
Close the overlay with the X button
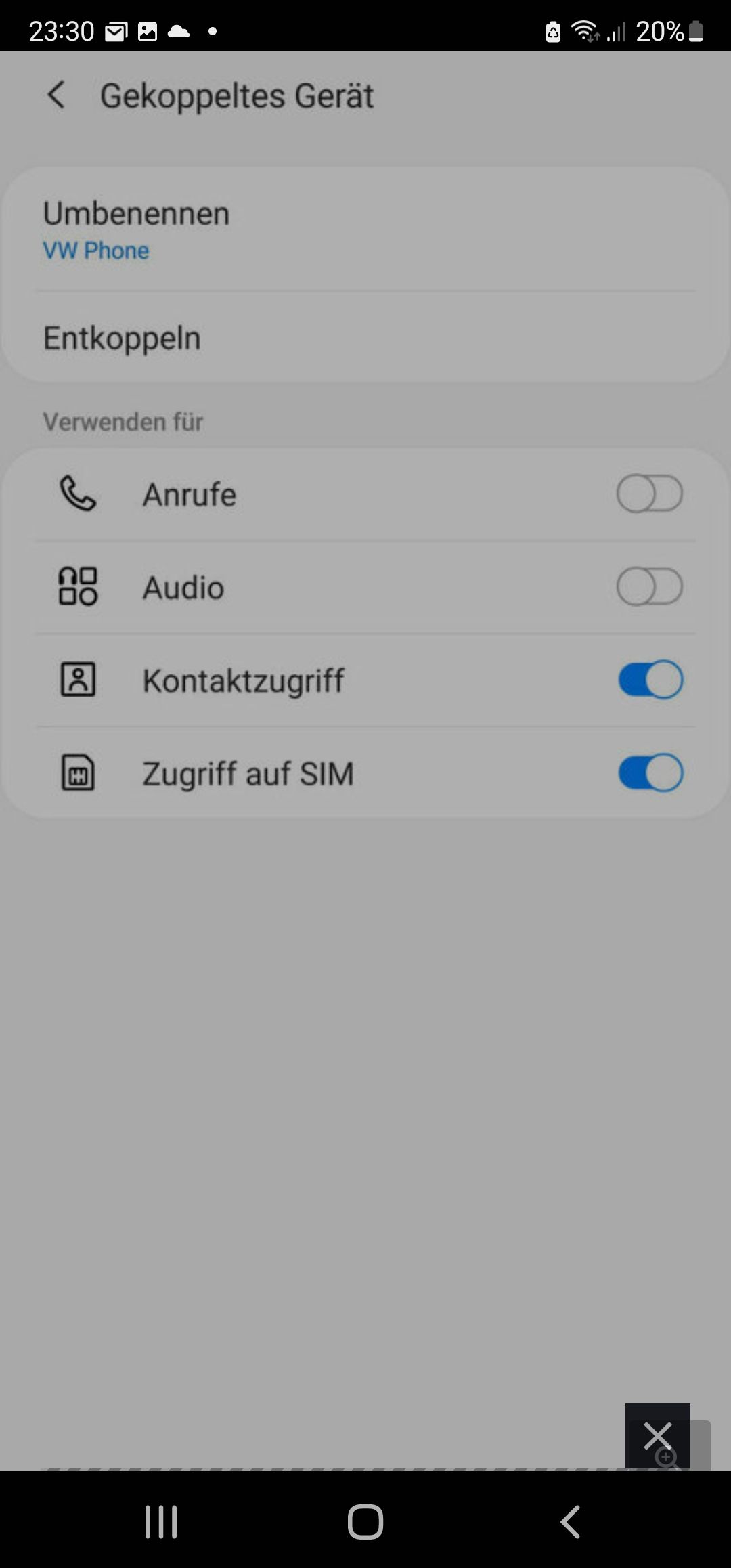pos(657,1435)
